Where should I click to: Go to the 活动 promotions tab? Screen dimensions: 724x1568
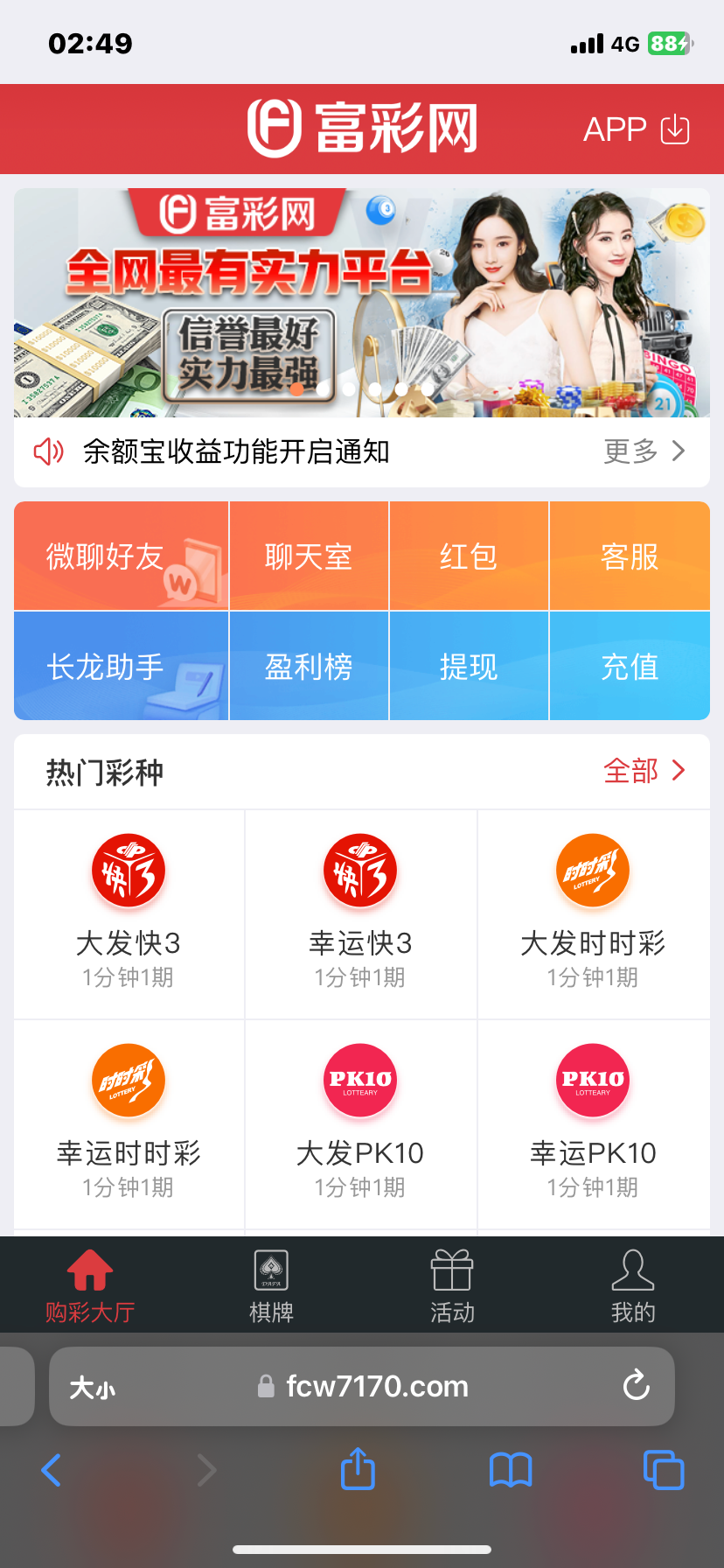[452, 1286]
